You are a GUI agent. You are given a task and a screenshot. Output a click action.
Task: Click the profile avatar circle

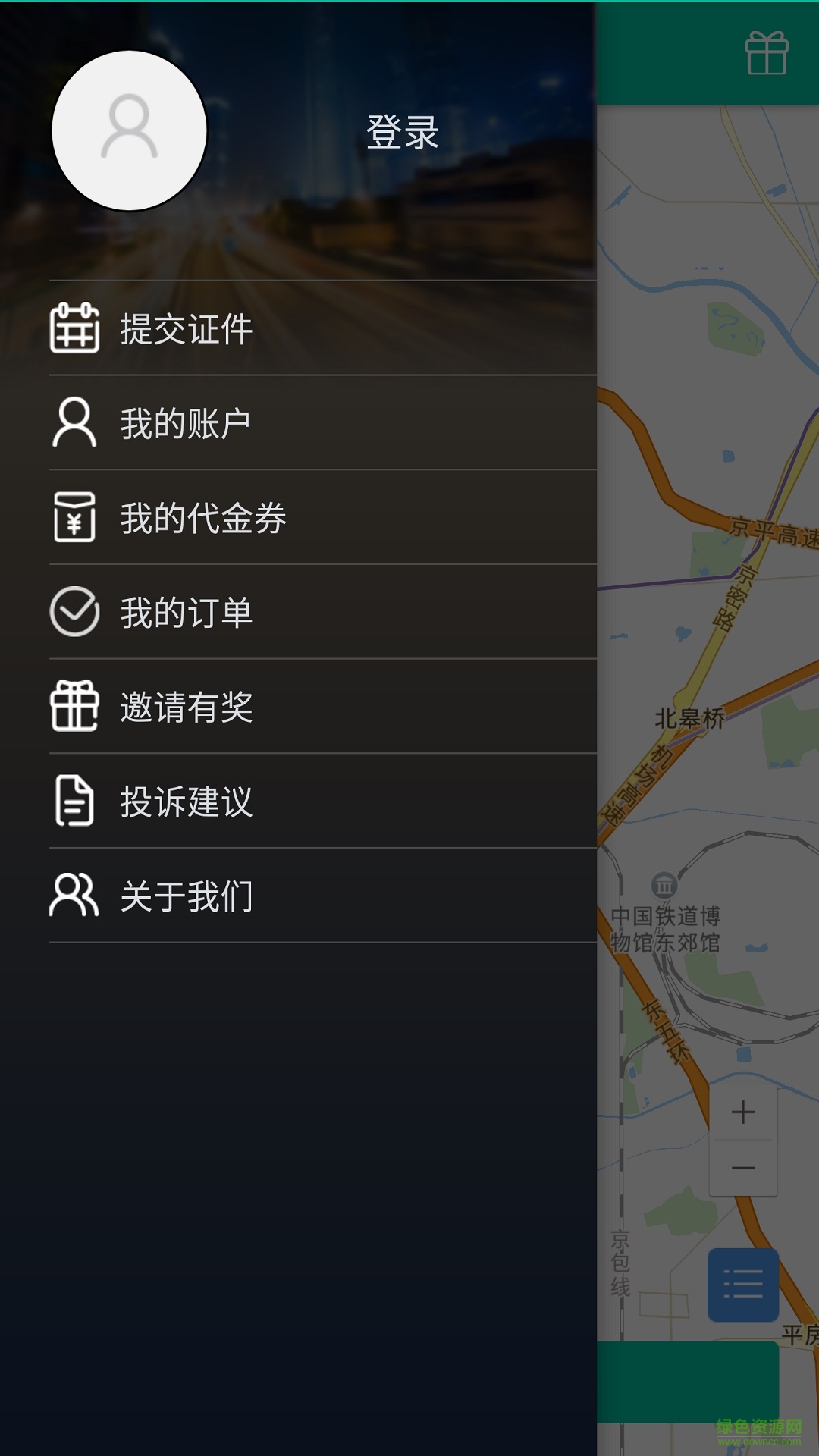(x=130, y=130)
